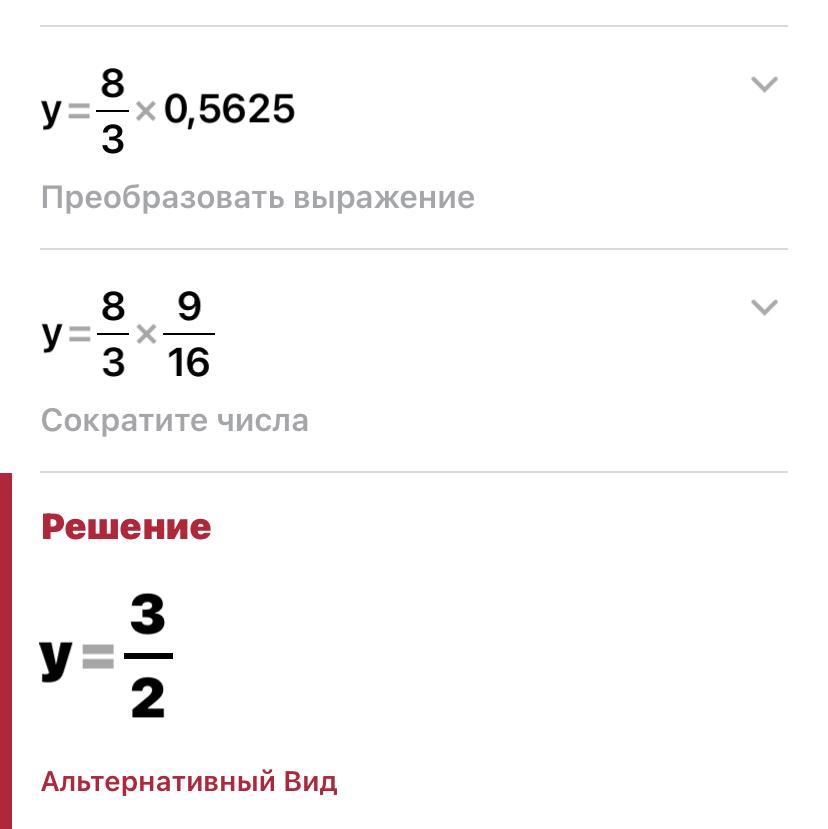This screenshot has width=828, height=829.
Task: Open Альтернативный Вид link
Action: (x=189, y=782)
